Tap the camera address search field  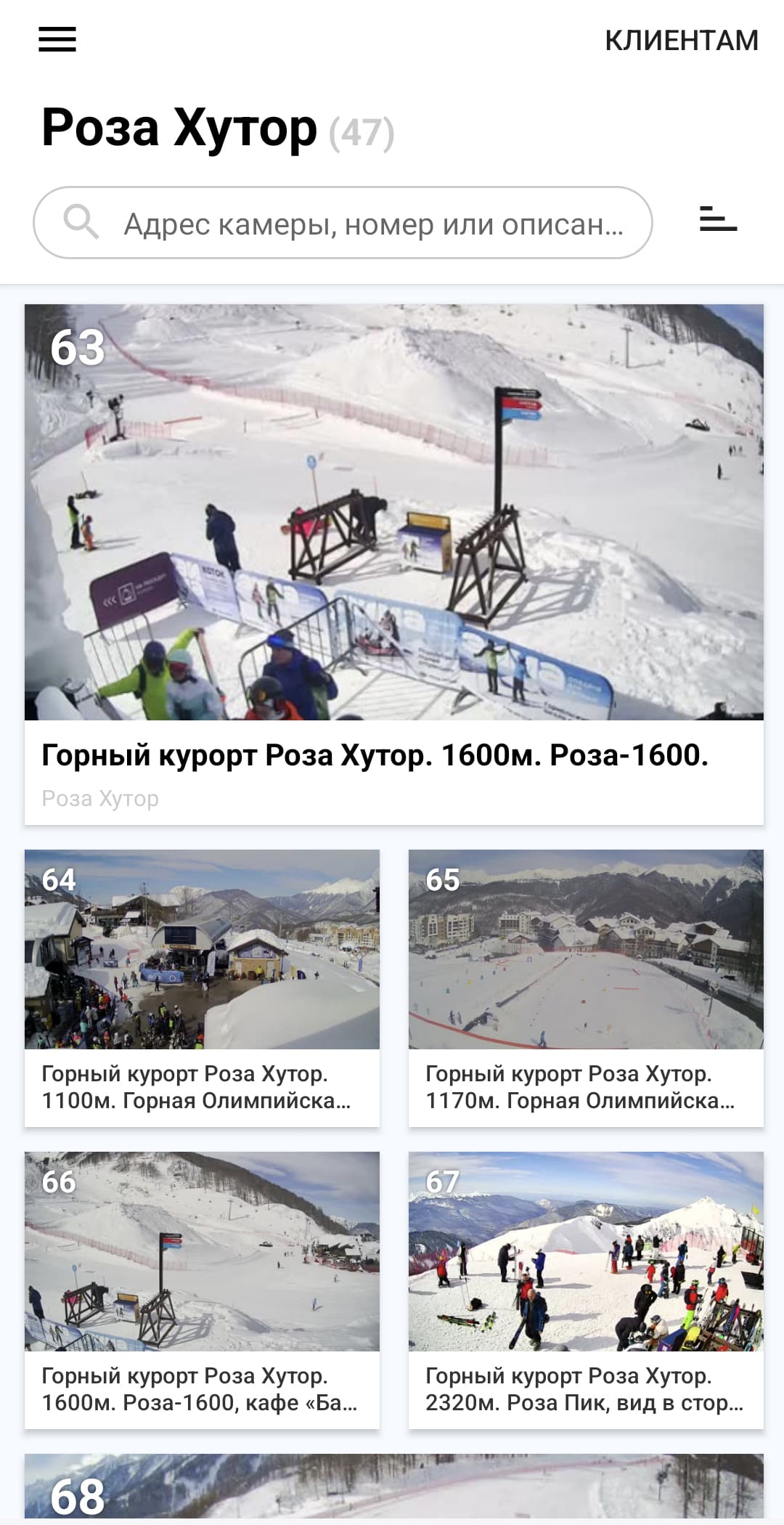pyautogui.click(x=343, y=223)
